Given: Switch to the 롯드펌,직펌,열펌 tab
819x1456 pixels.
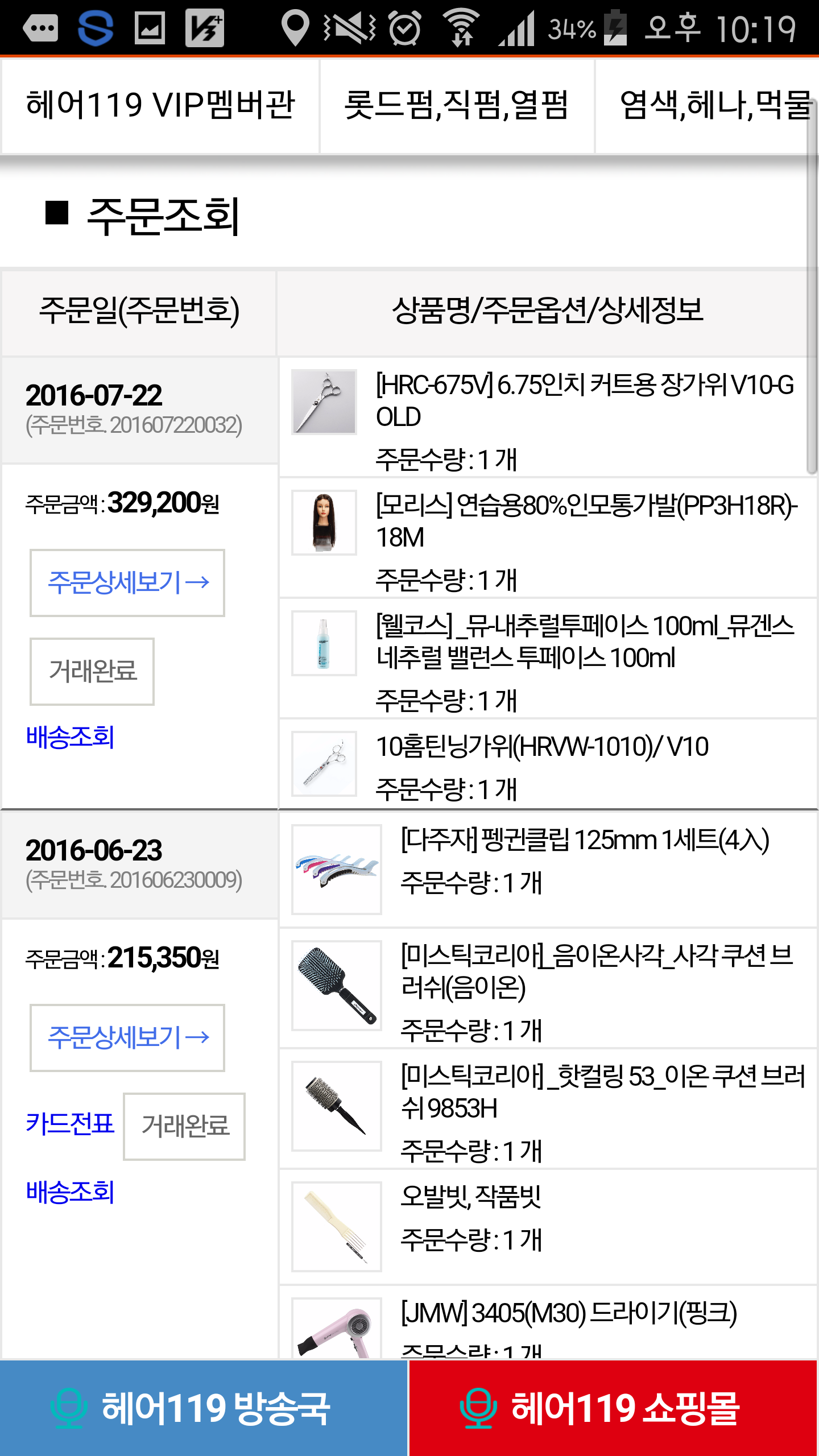Looking at the screenshot, I should 457,106.
